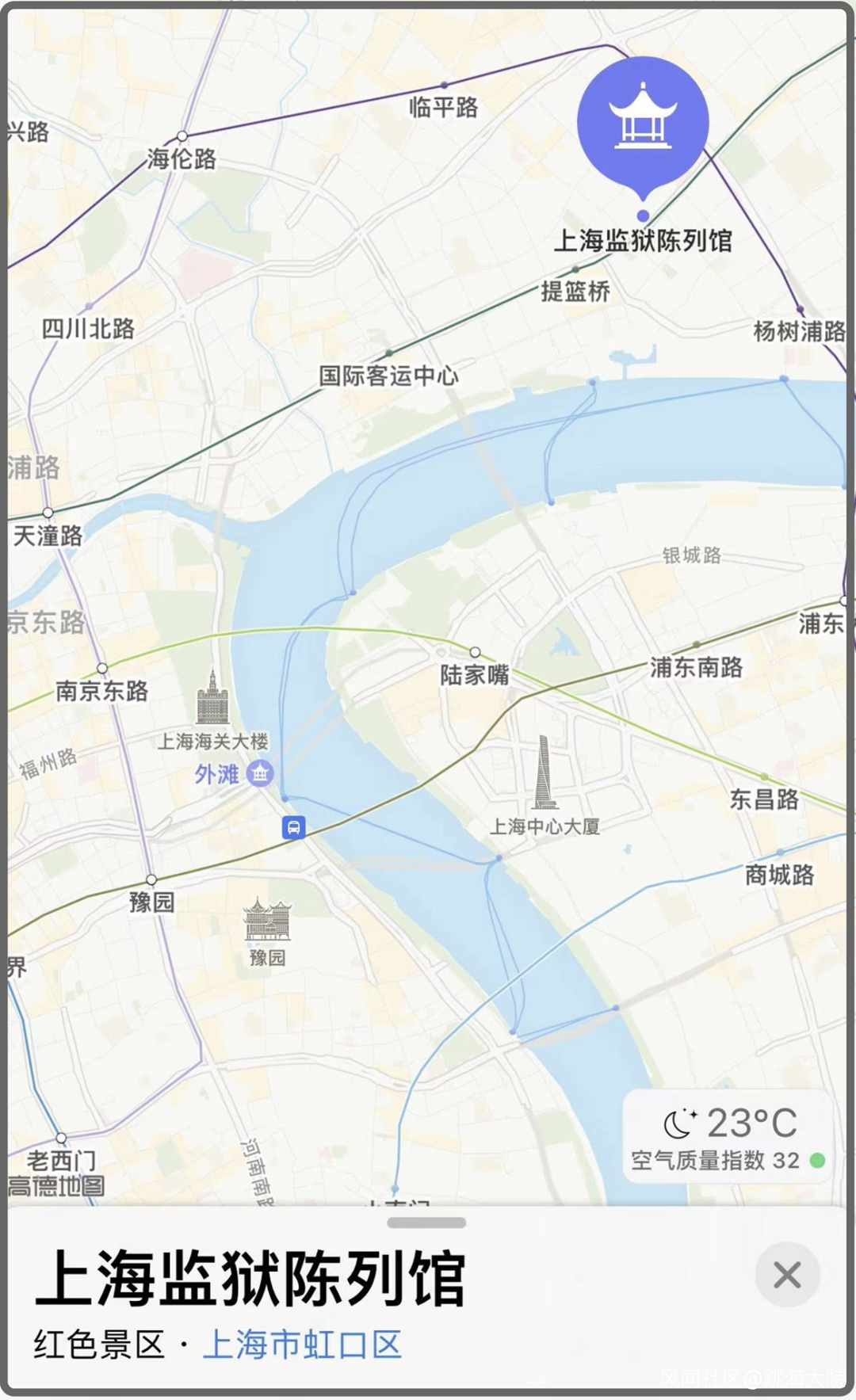
Task: Select the 豫园 garden landmark icon
Action: coord(267,919)
